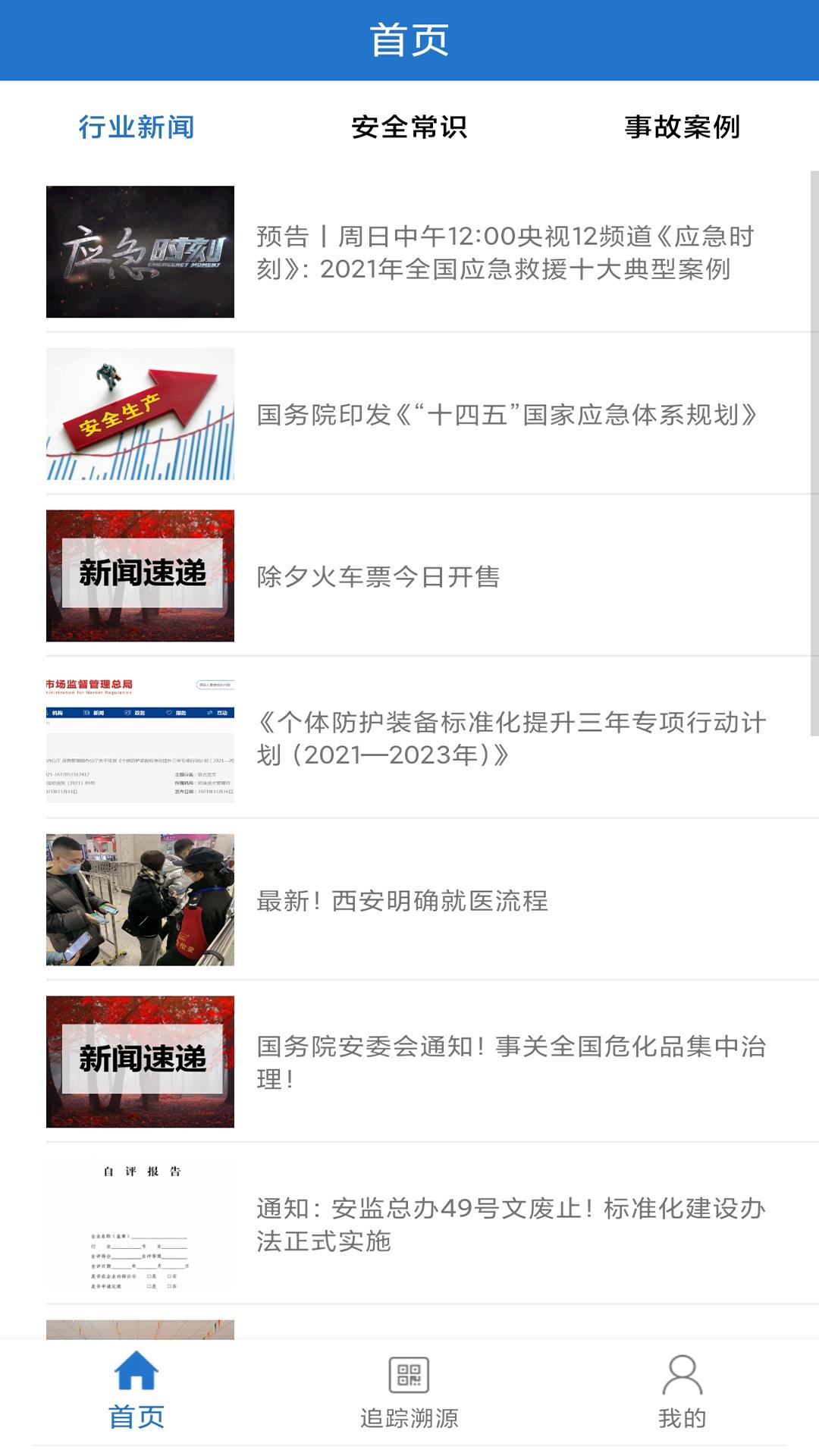
Task: Click the subway station photo thumbnail
Action: pos(140,899)
